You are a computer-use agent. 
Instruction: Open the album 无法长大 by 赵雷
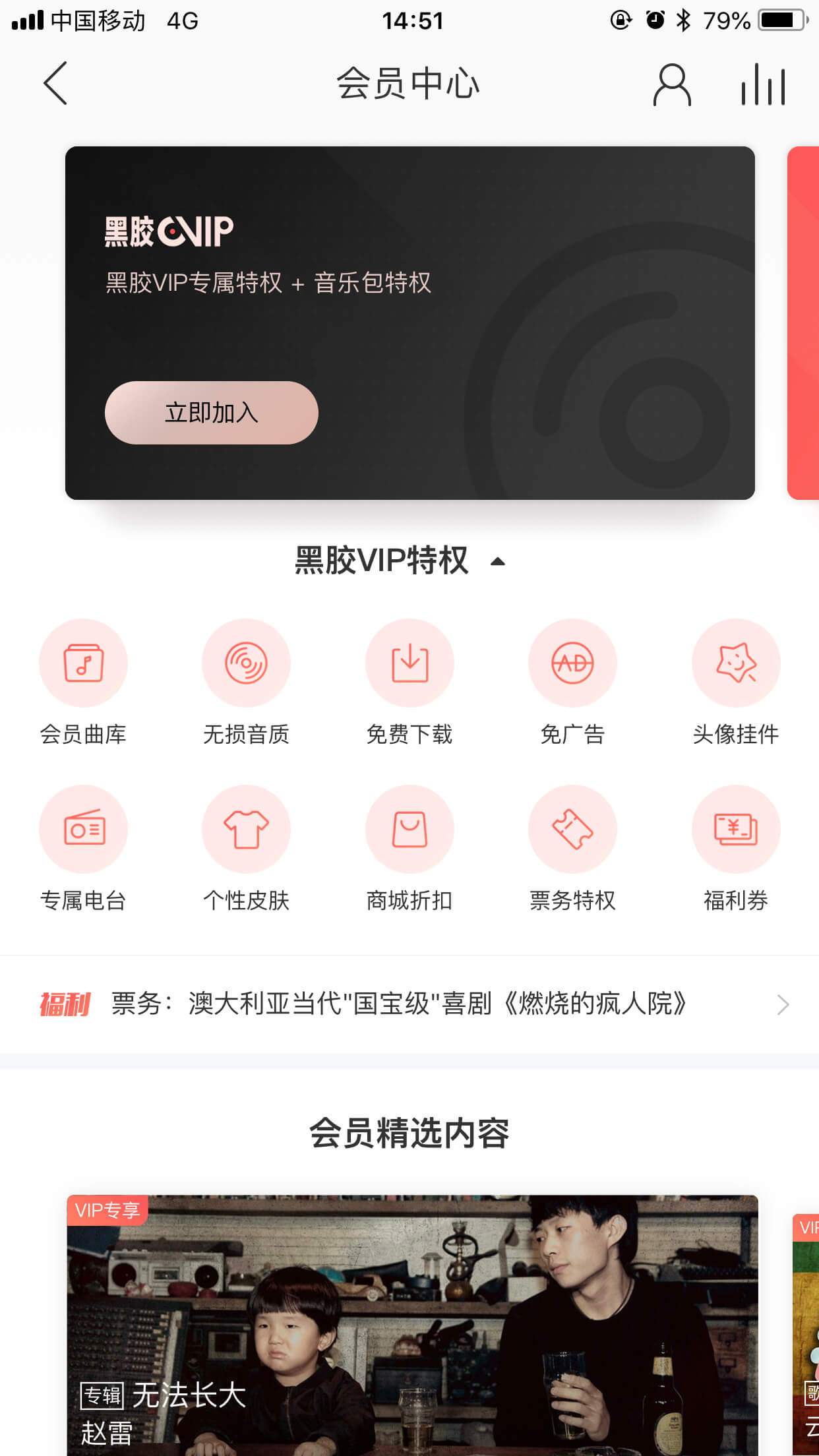[x=412, y=1325]
